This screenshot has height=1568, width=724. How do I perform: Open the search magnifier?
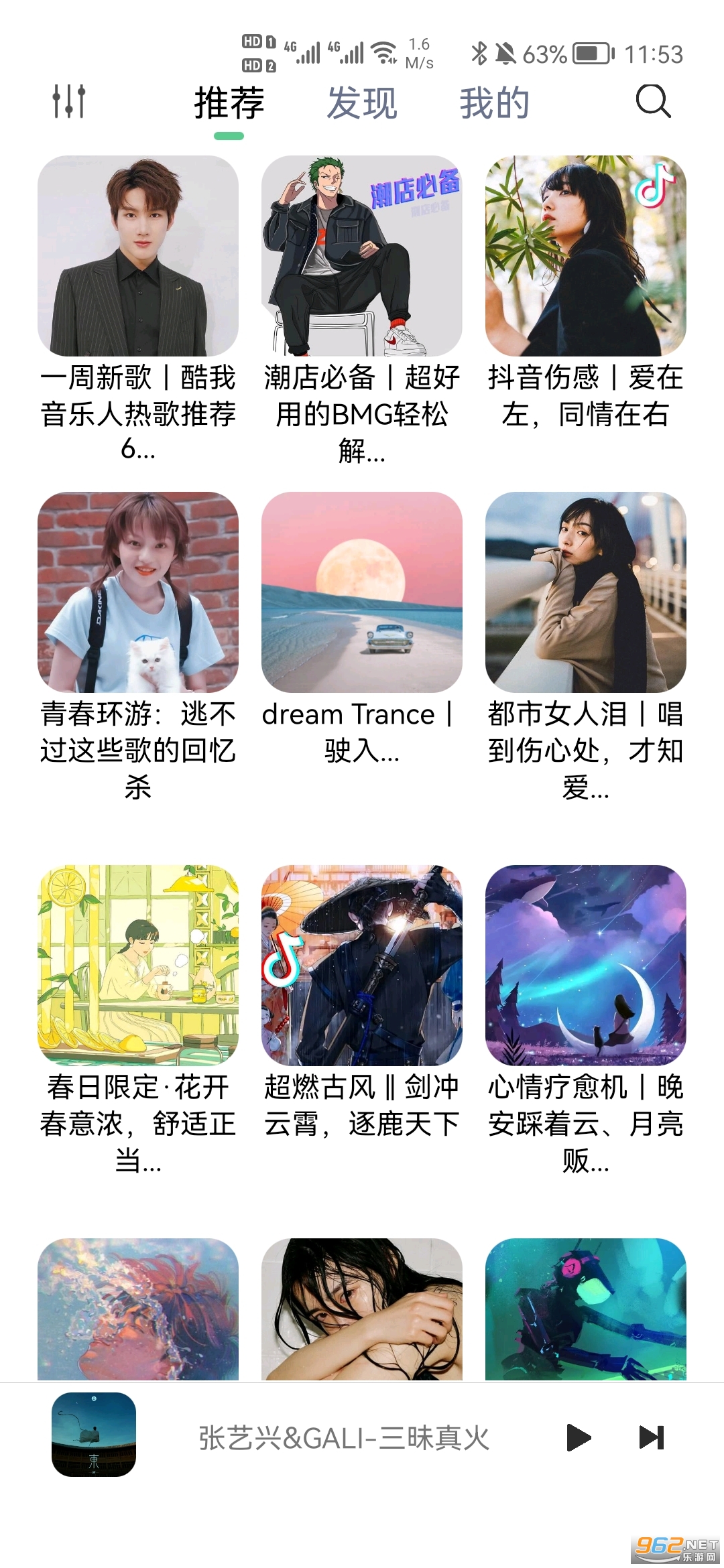[652, 102]
